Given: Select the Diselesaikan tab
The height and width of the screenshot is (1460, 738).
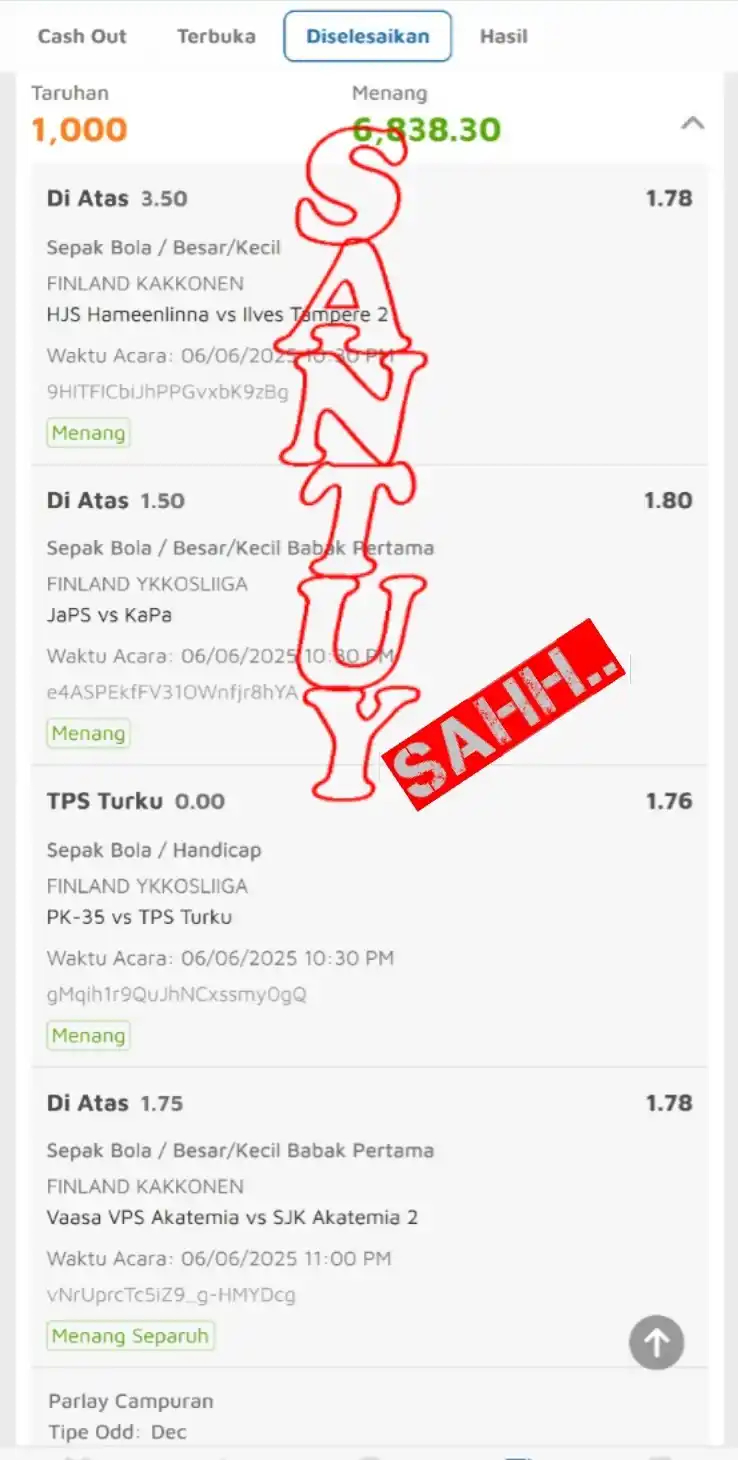Looking at the screenshot, I should point(367,36).
